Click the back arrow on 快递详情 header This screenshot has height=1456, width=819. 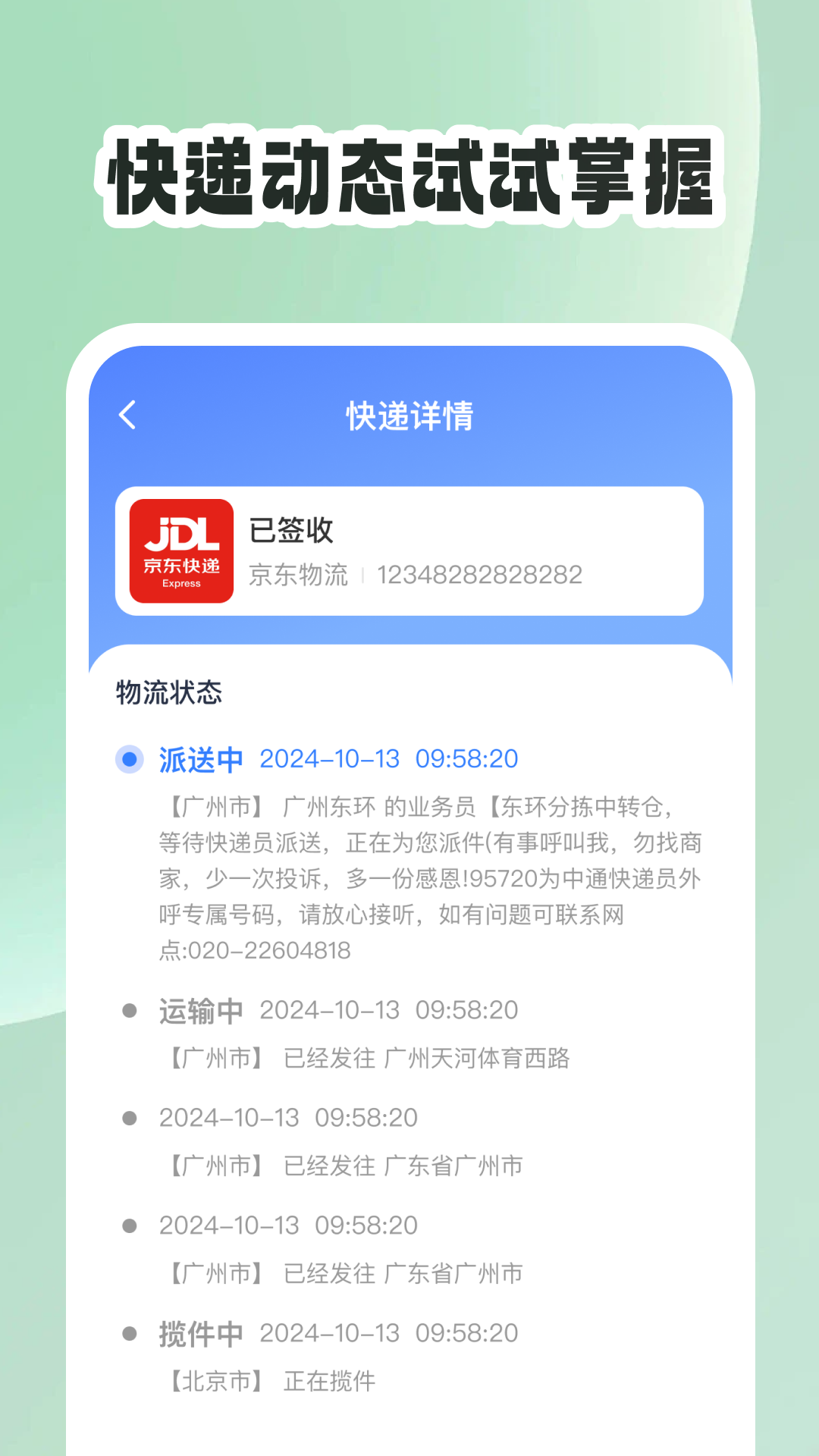tap(126, 415)
